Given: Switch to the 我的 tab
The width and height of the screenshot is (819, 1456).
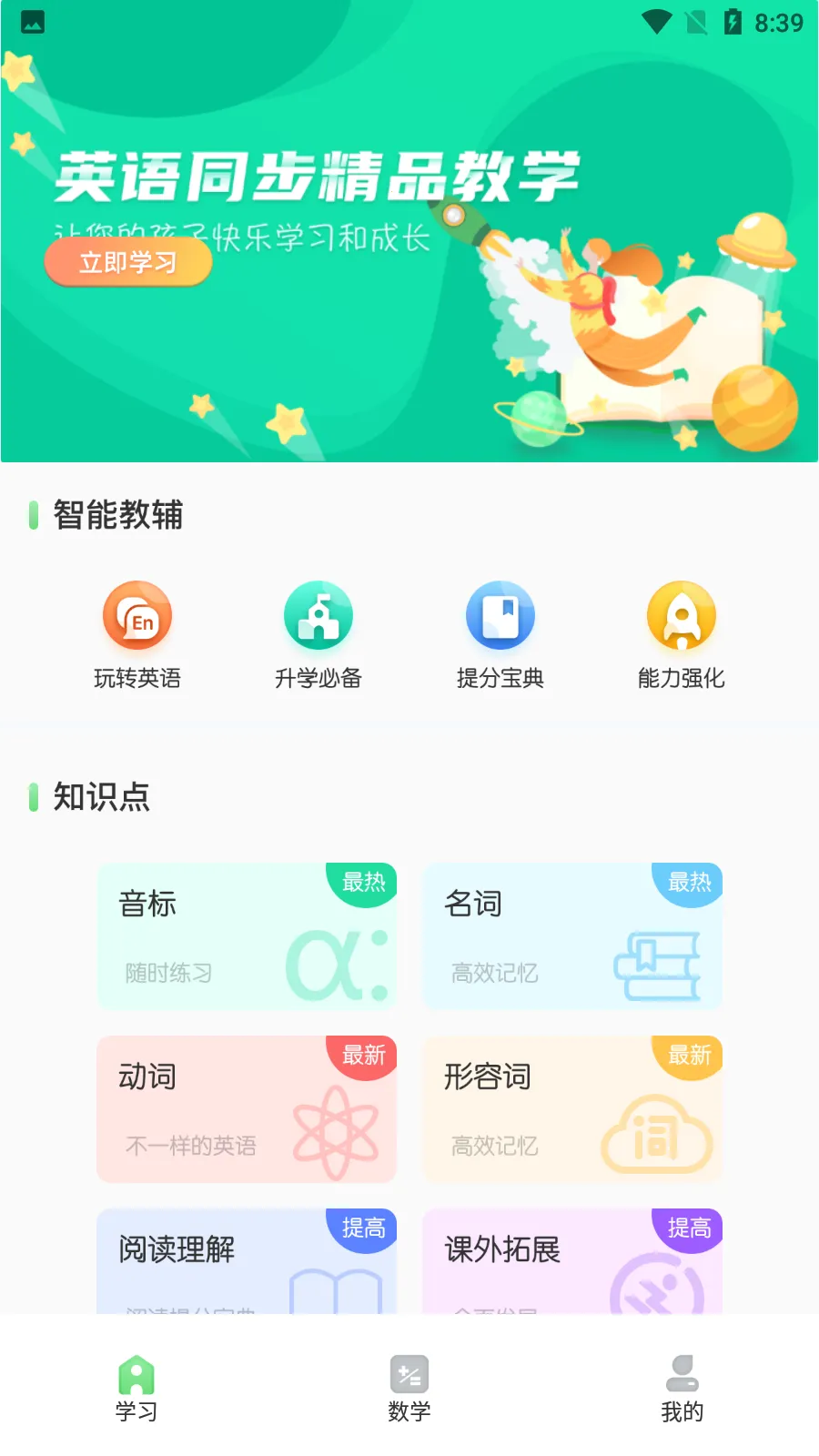Looking at the screenshot, I should click(x=682, y=1389).
